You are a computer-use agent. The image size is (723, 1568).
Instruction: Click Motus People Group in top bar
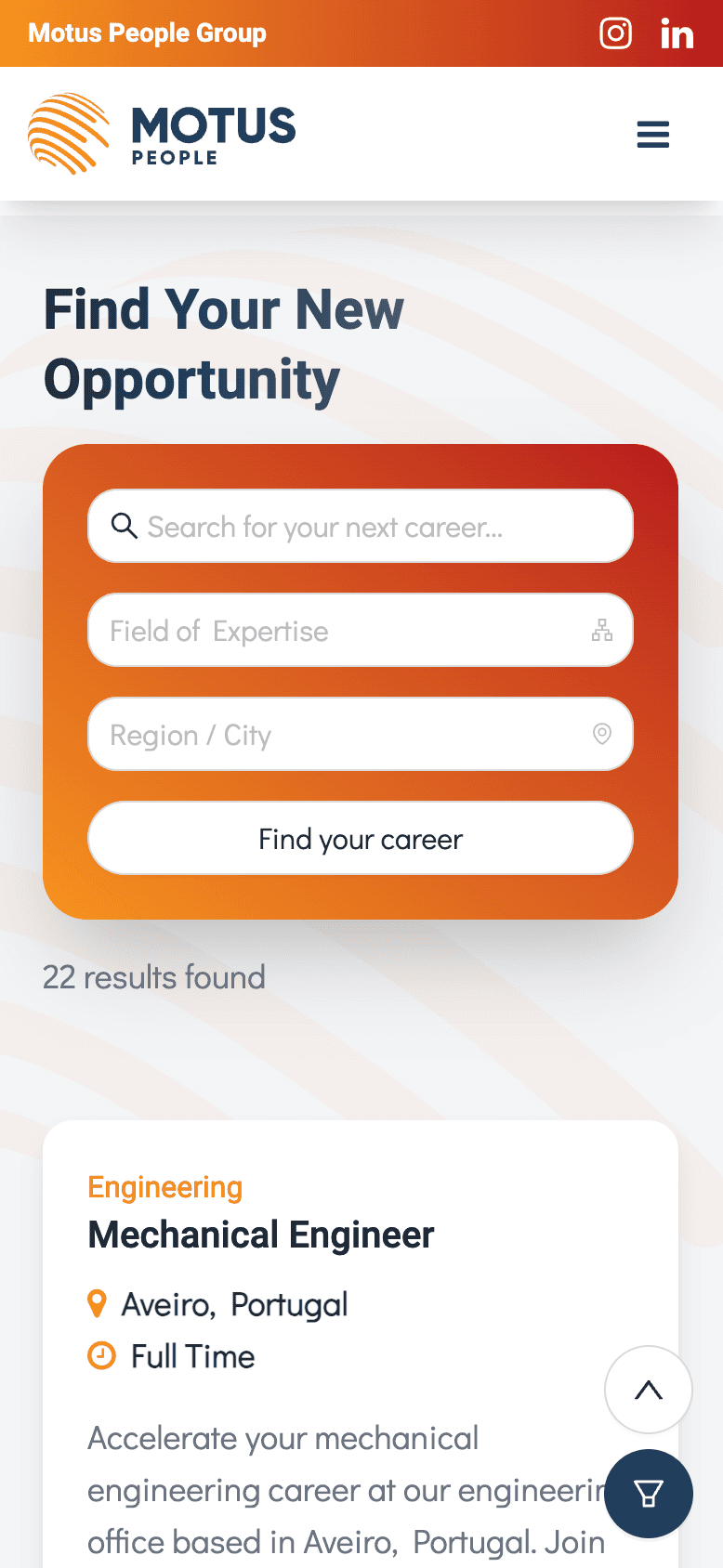pyautogui.click(x=147, y=33)
